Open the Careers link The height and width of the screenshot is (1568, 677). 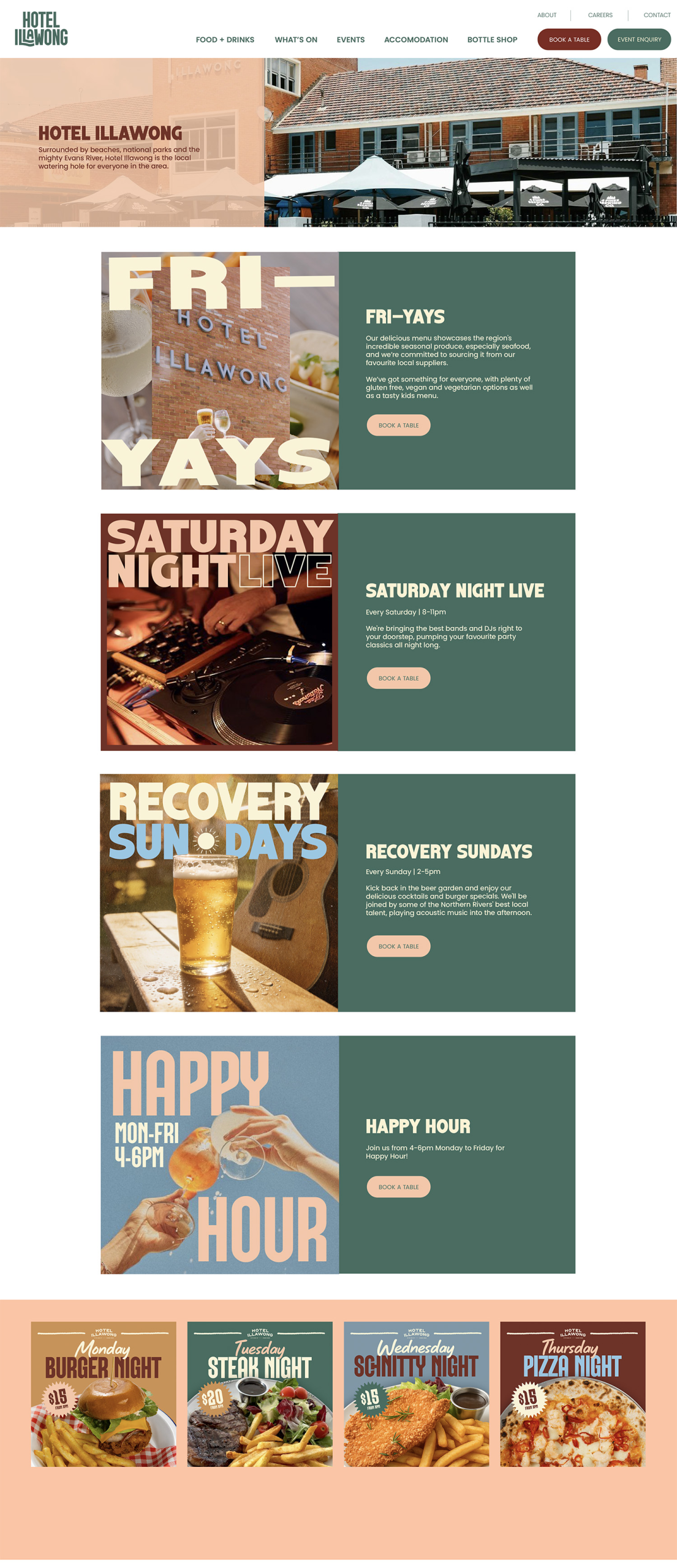click(x=600, y=15)
